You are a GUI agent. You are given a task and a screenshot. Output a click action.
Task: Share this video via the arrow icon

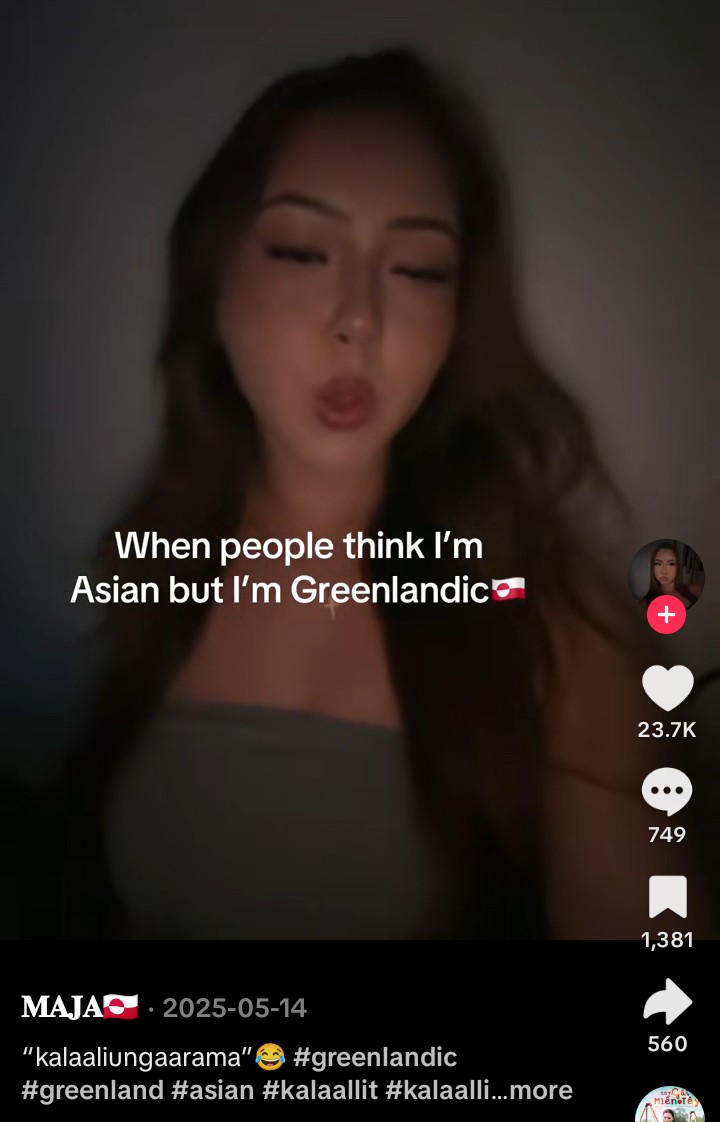[667, 1002]
